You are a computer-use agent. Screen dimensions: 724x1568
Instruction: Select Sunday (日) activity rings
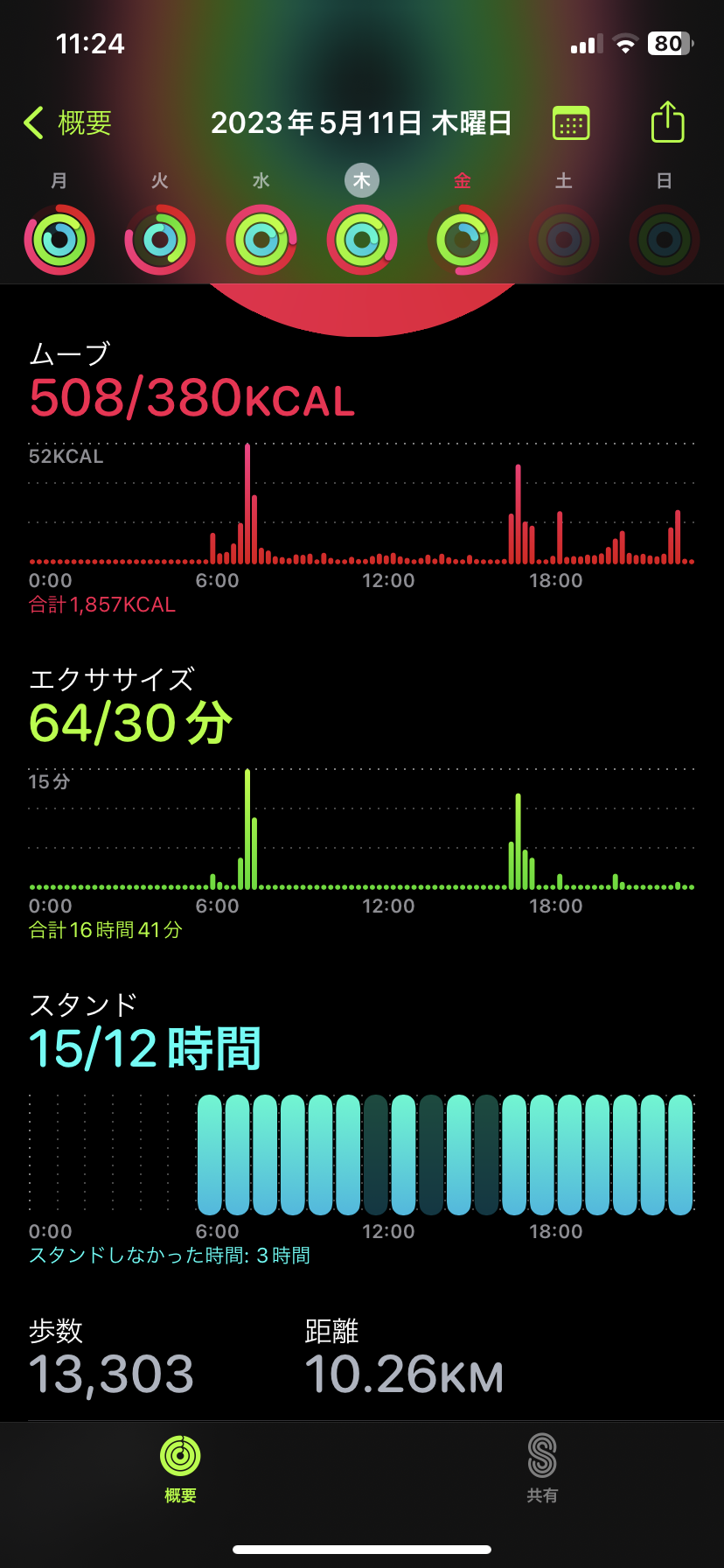pos(665,240)
